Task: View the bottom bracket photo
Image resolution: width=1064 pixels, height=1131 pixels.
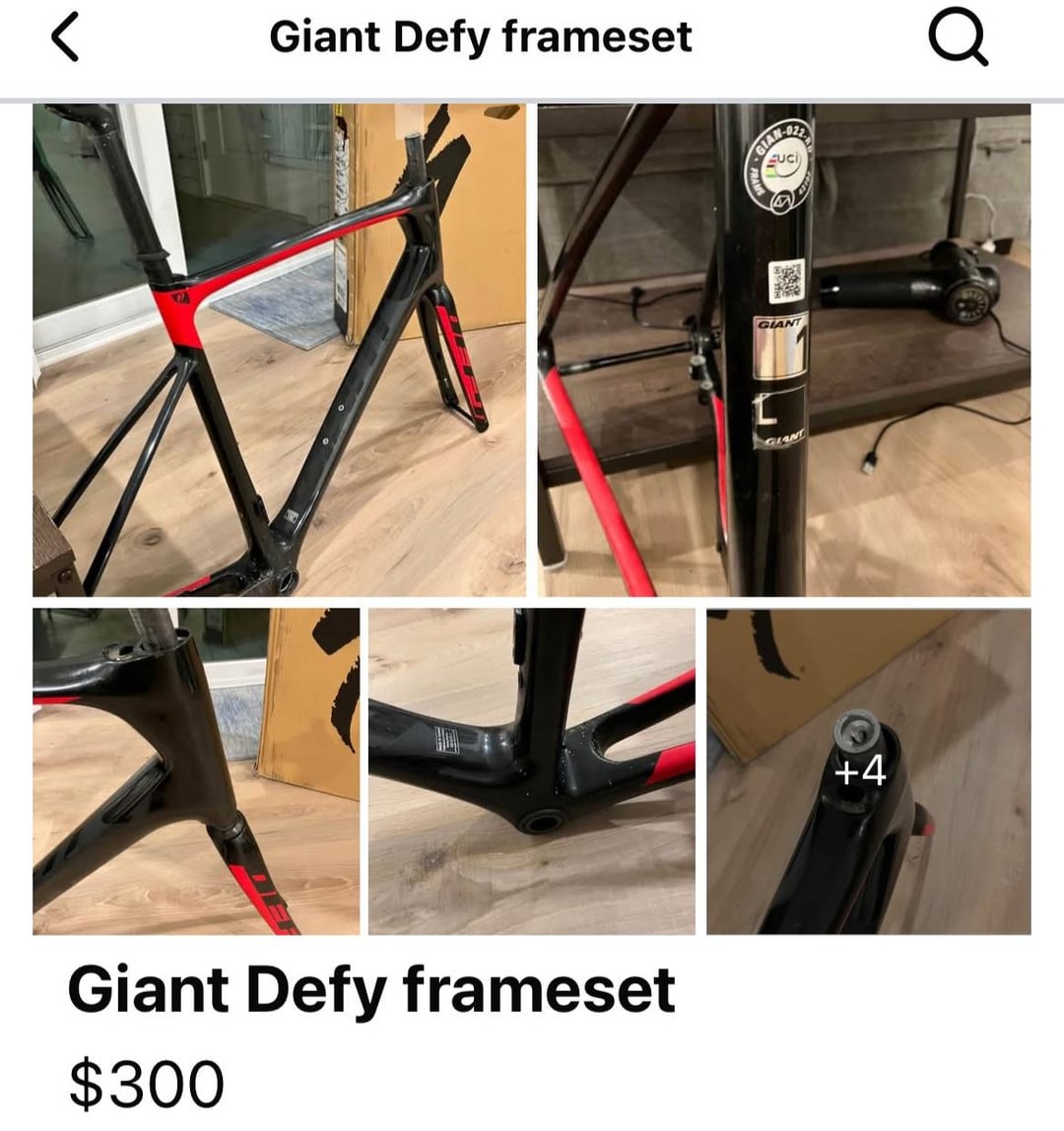Action: [532, 771]
